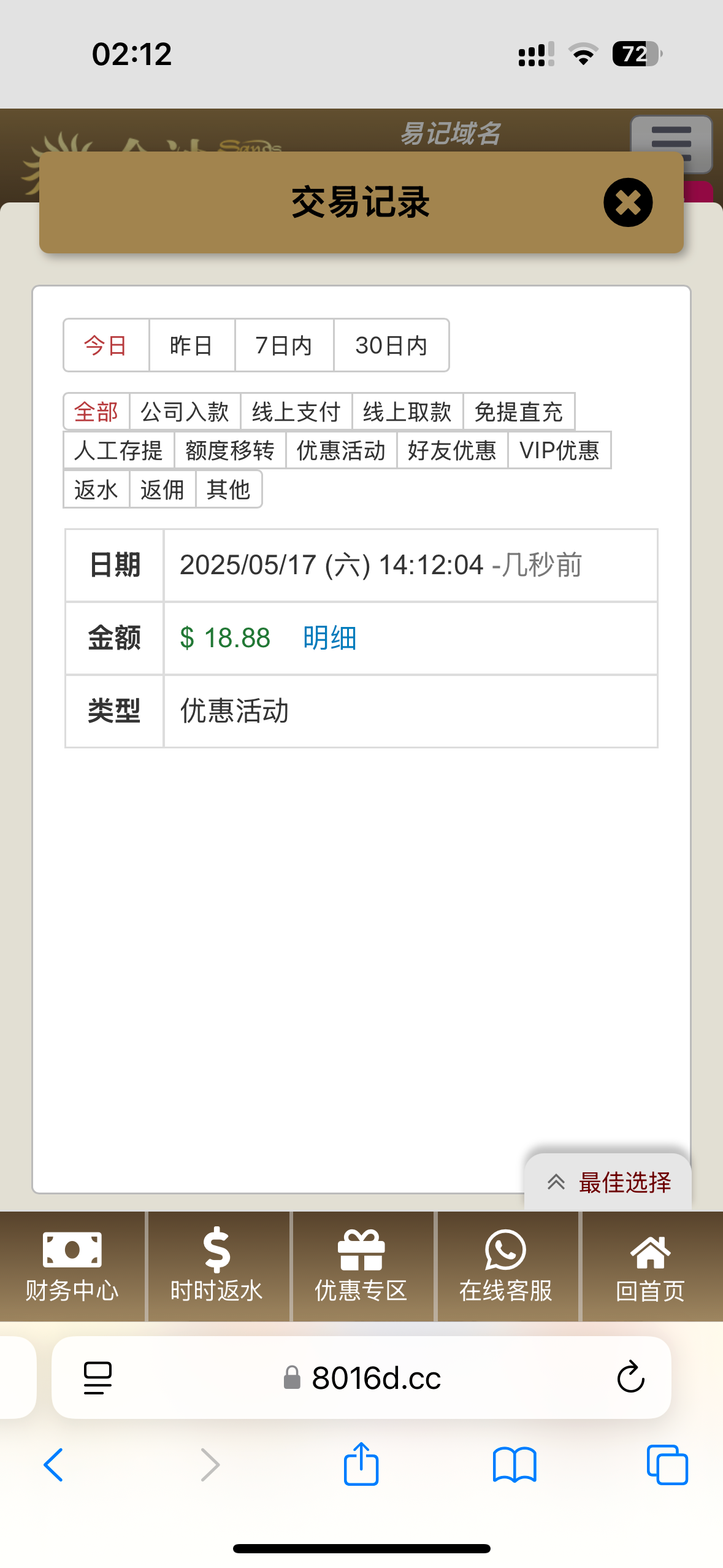
Task: Go to 时时返水
Action: coord(217,1266)
